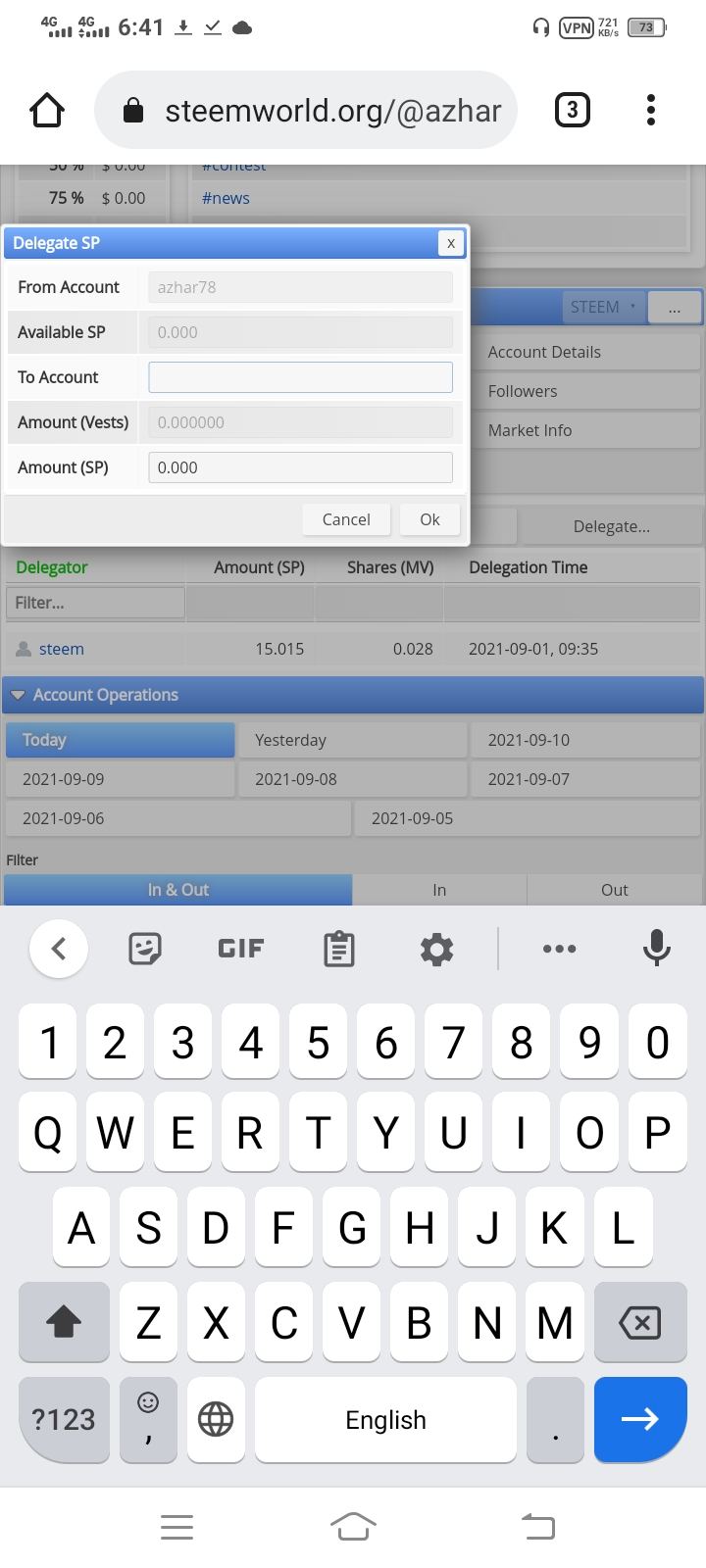Open the browser tab switcher
706x1568 pixels.
(x=573, y=110)
